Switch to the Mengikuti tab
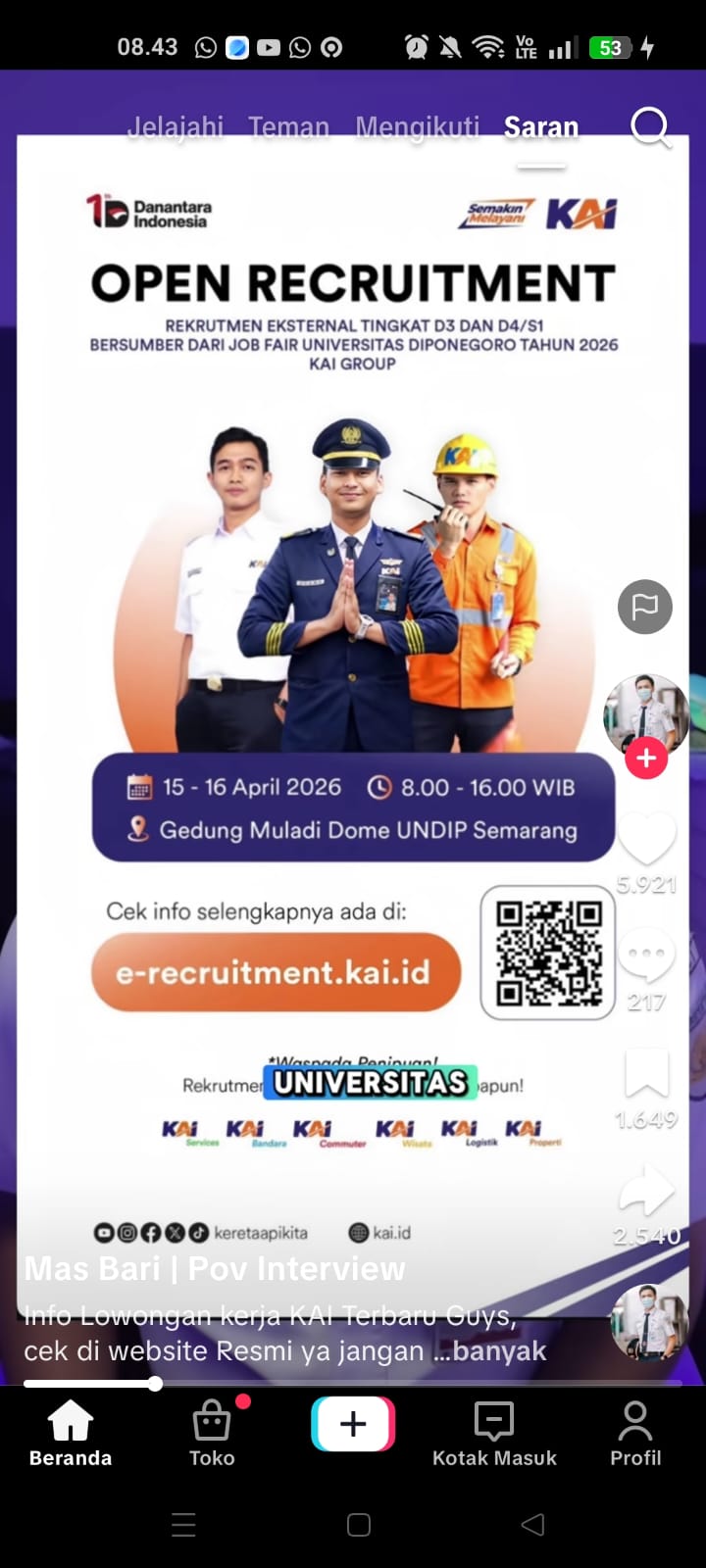The image size is (706, 1568). pos(417,127)
